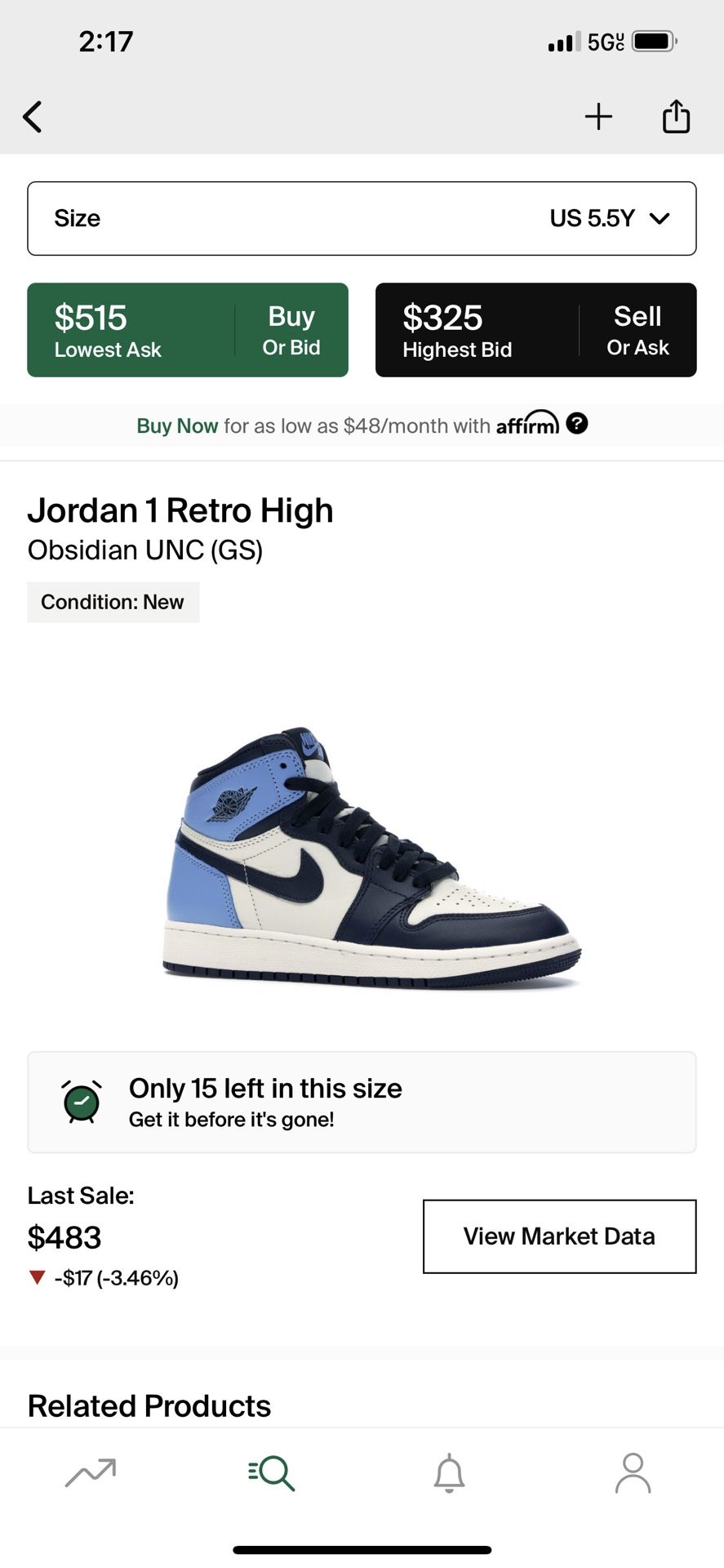Open the market trends chart icon
This screenshot has width=724, height=1568.
[x=90, y=1474]
